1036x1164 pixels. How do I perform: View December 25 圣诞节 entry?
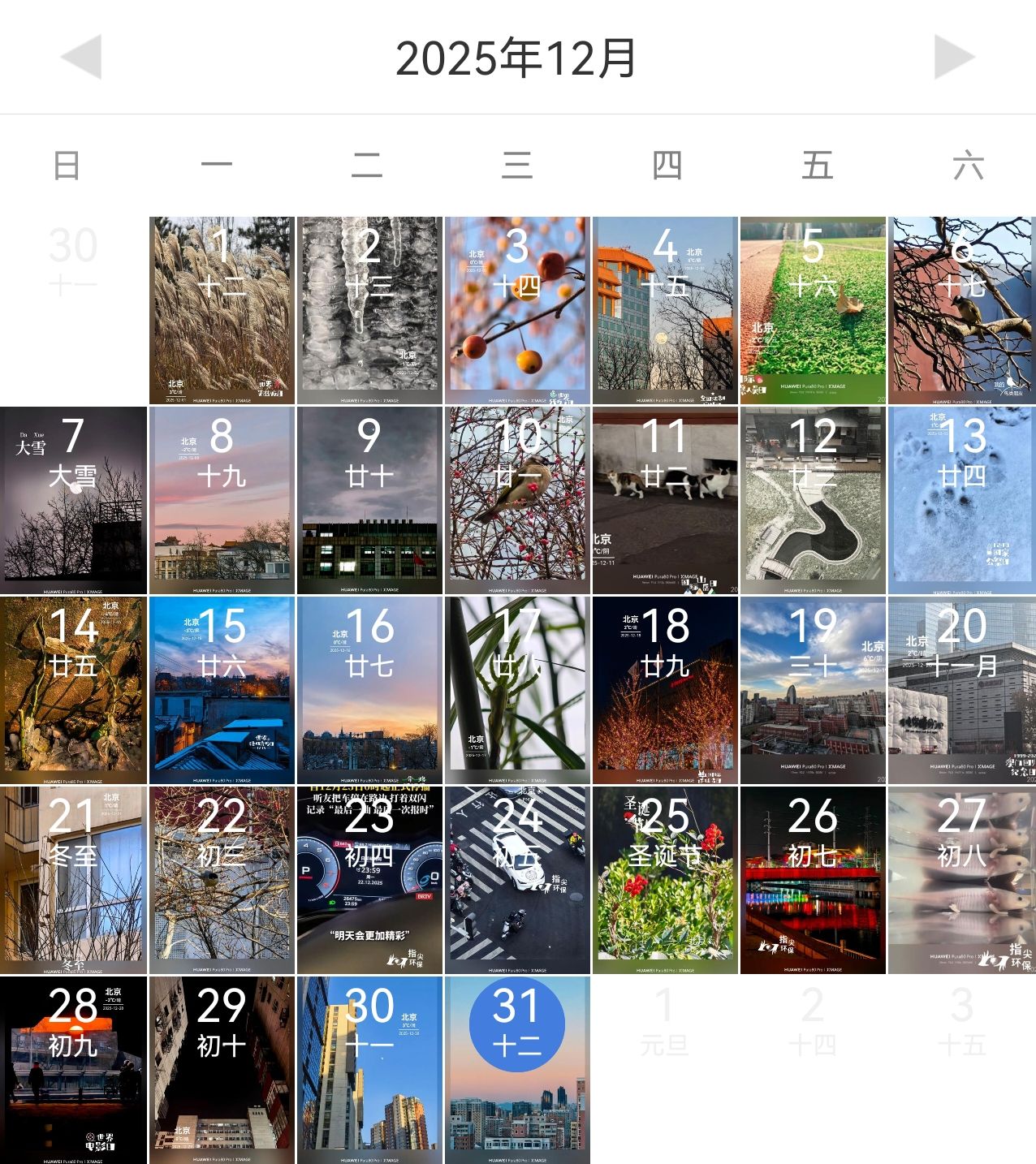665,880
